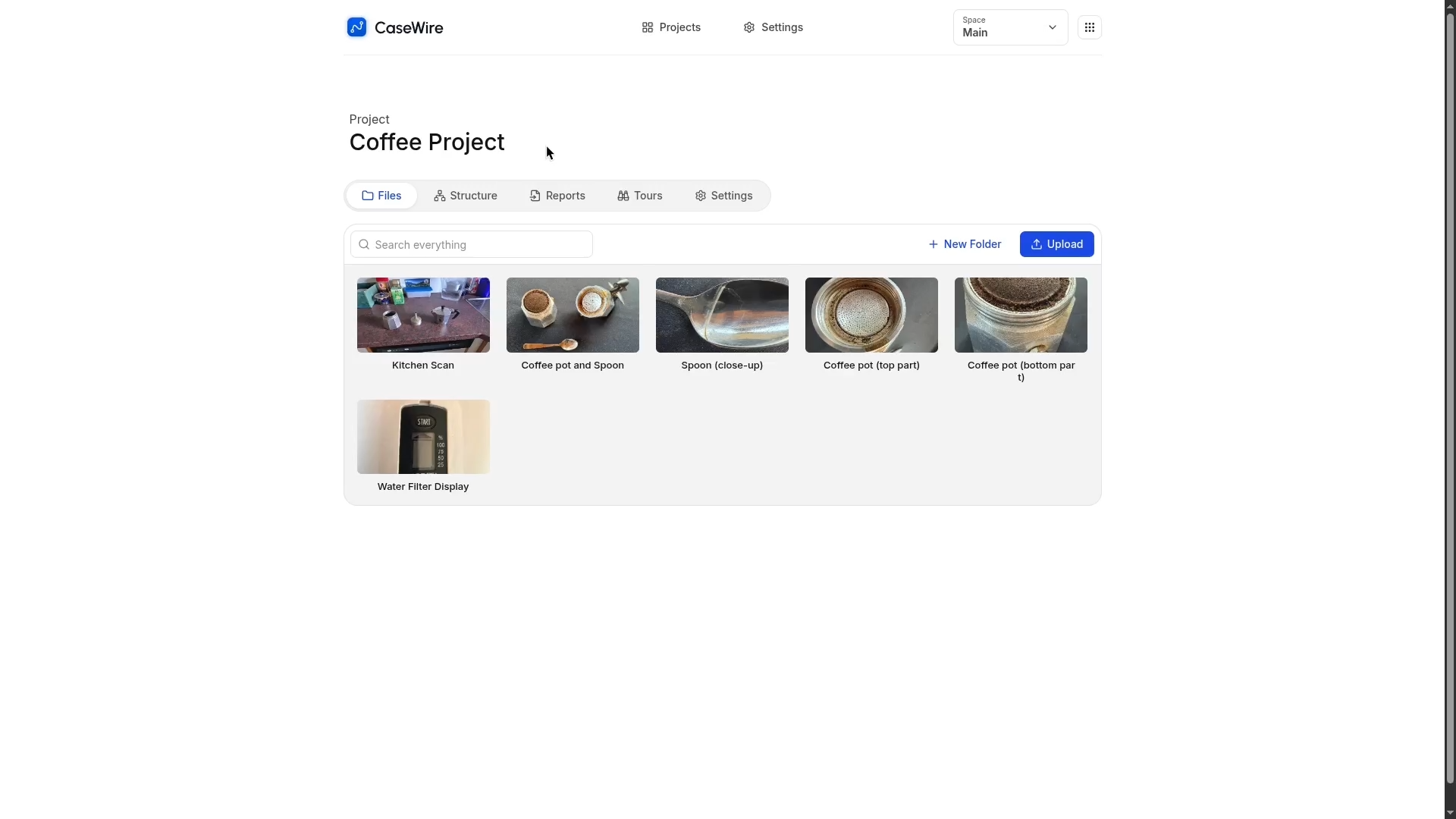1456x819 pixels.
Task: Open the project Settings tab
Action: coord(724,196)
